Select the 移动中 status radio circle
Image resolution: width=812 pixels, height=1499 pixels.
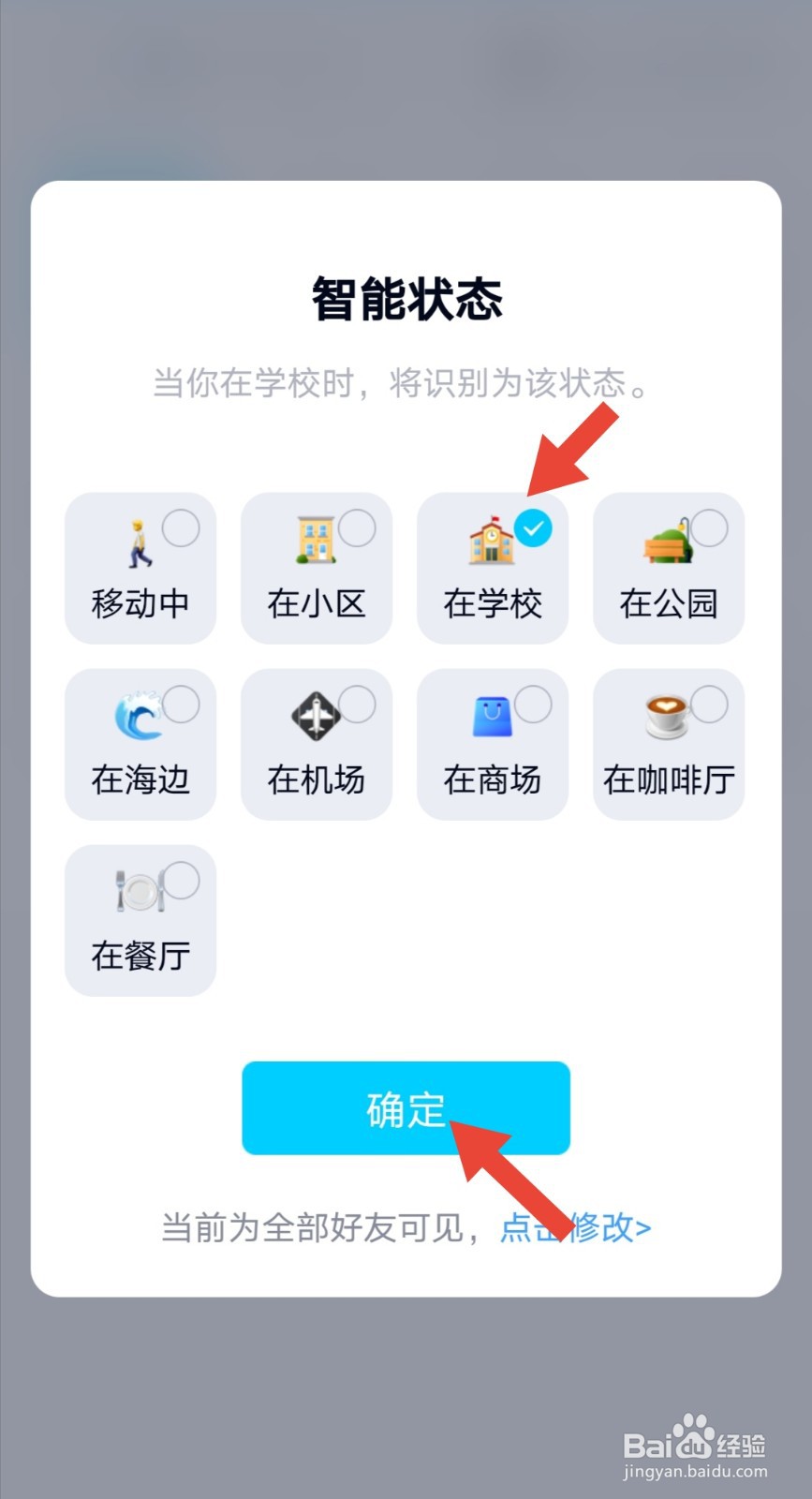tap(181, 527)
